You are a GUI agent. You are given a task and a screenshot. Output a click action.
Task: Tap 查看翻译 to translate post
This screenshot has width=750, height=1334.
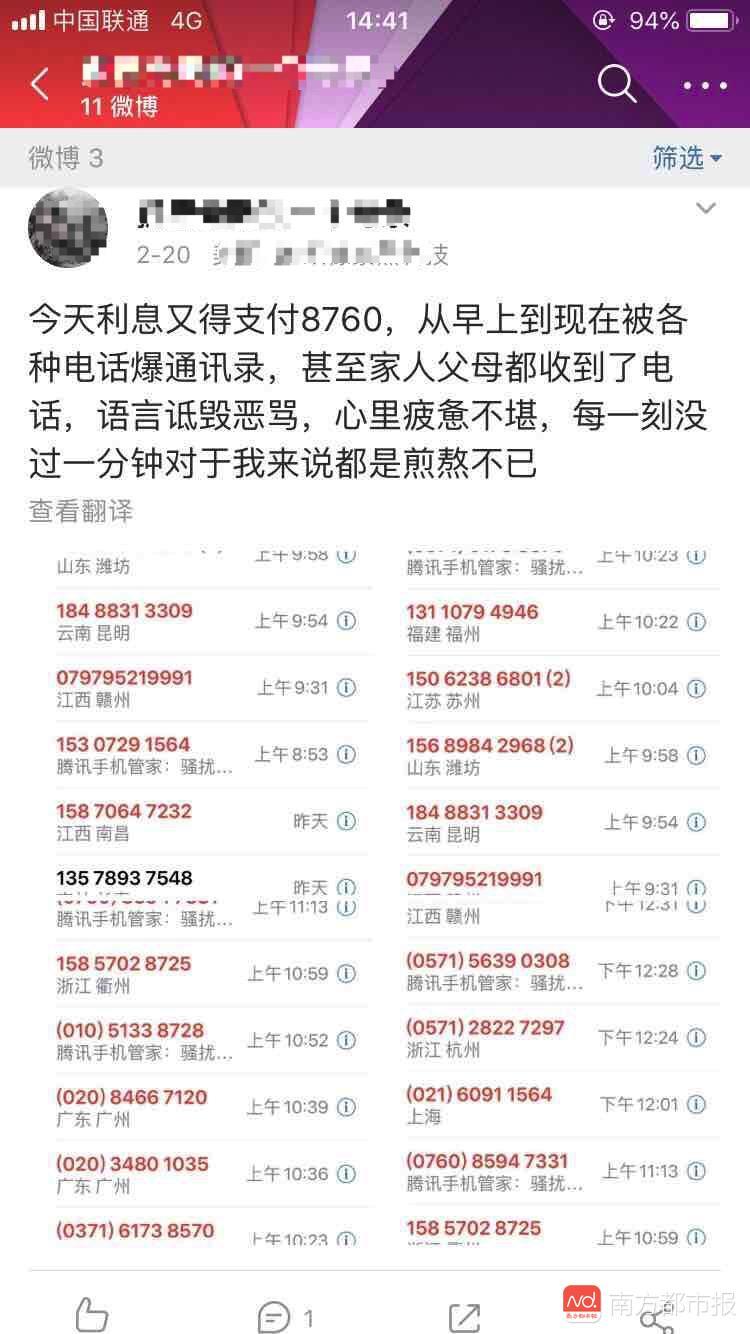(x=81, y=511)
